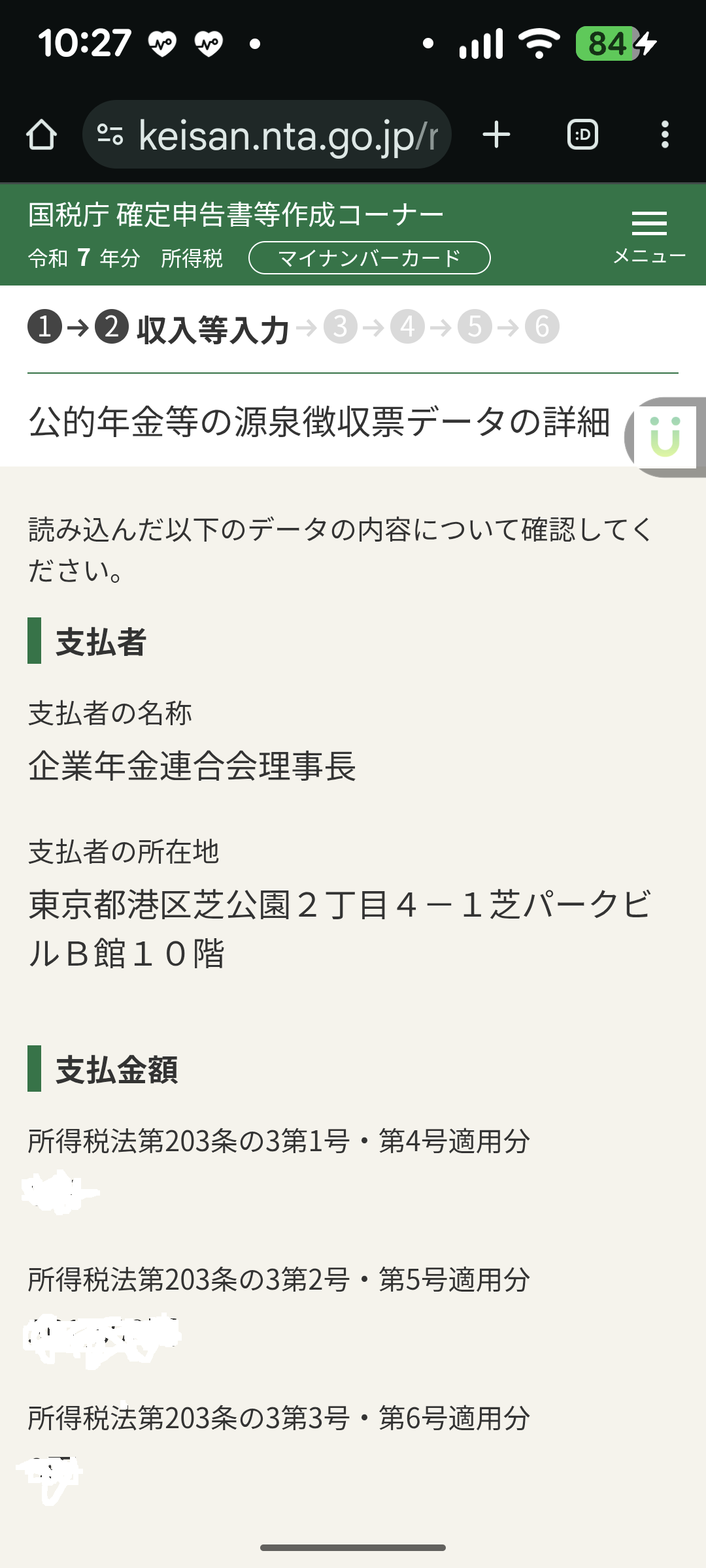The width and height of the screenshot is (706, 1568).
Task: Open a new browser tab
Action: [x=496, y=135]
